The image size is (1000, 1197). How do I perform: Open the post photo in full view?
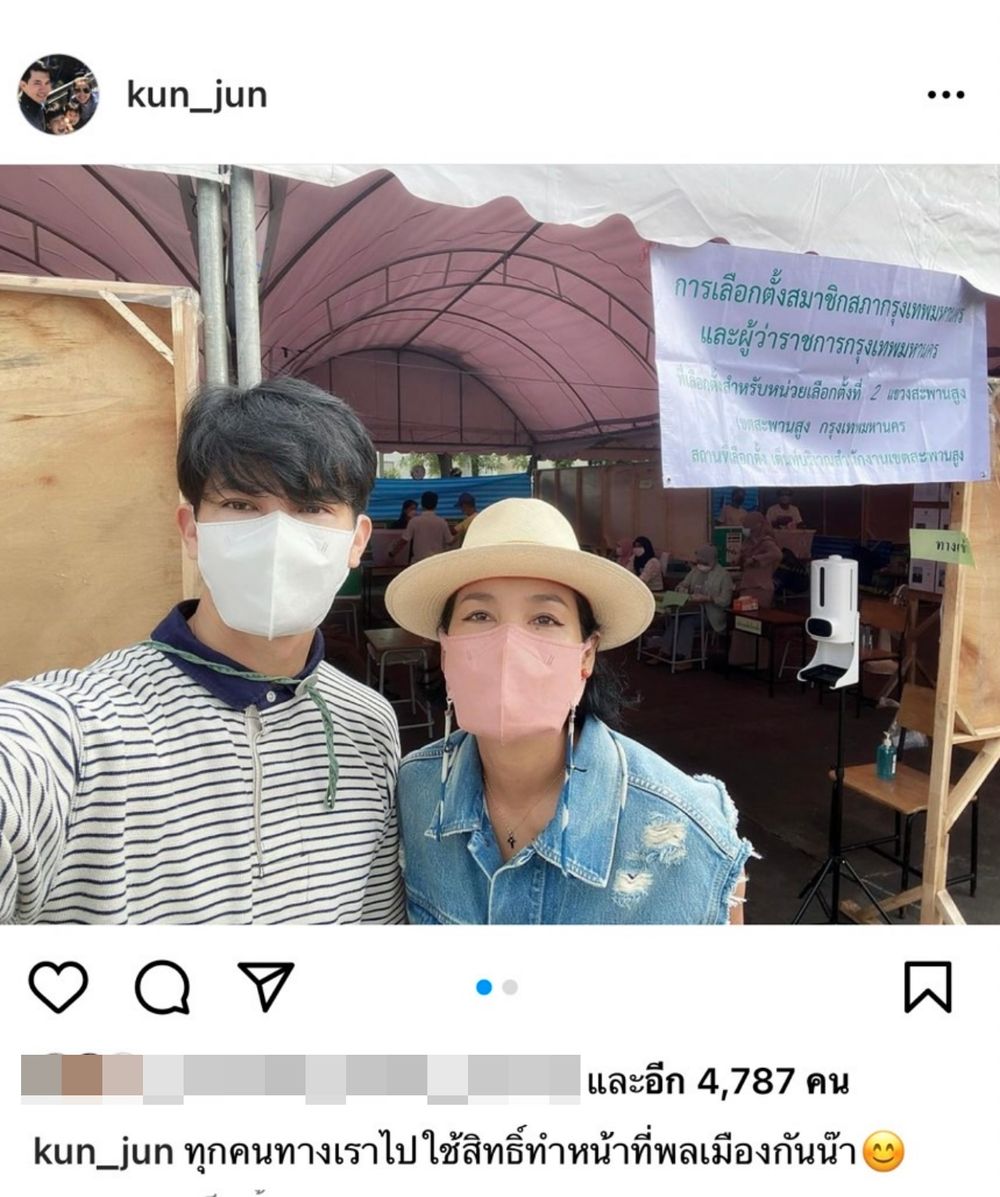click(x=500, y=545)
